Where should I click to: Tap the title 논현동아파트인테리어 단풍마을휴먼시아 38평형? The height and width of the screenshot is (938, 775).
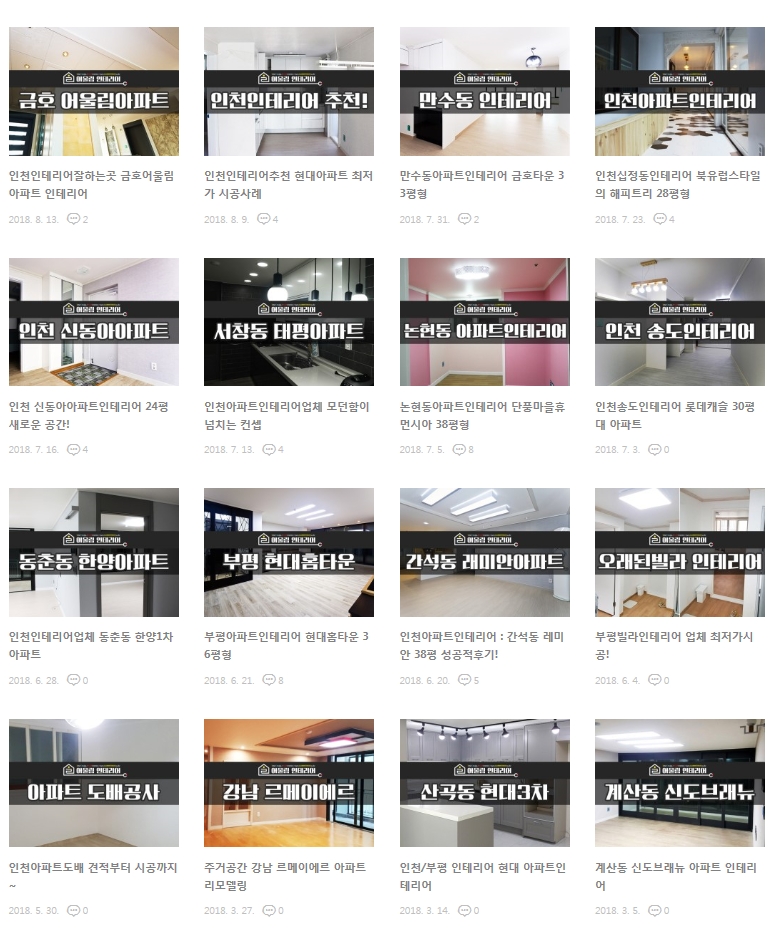[483, 415]
